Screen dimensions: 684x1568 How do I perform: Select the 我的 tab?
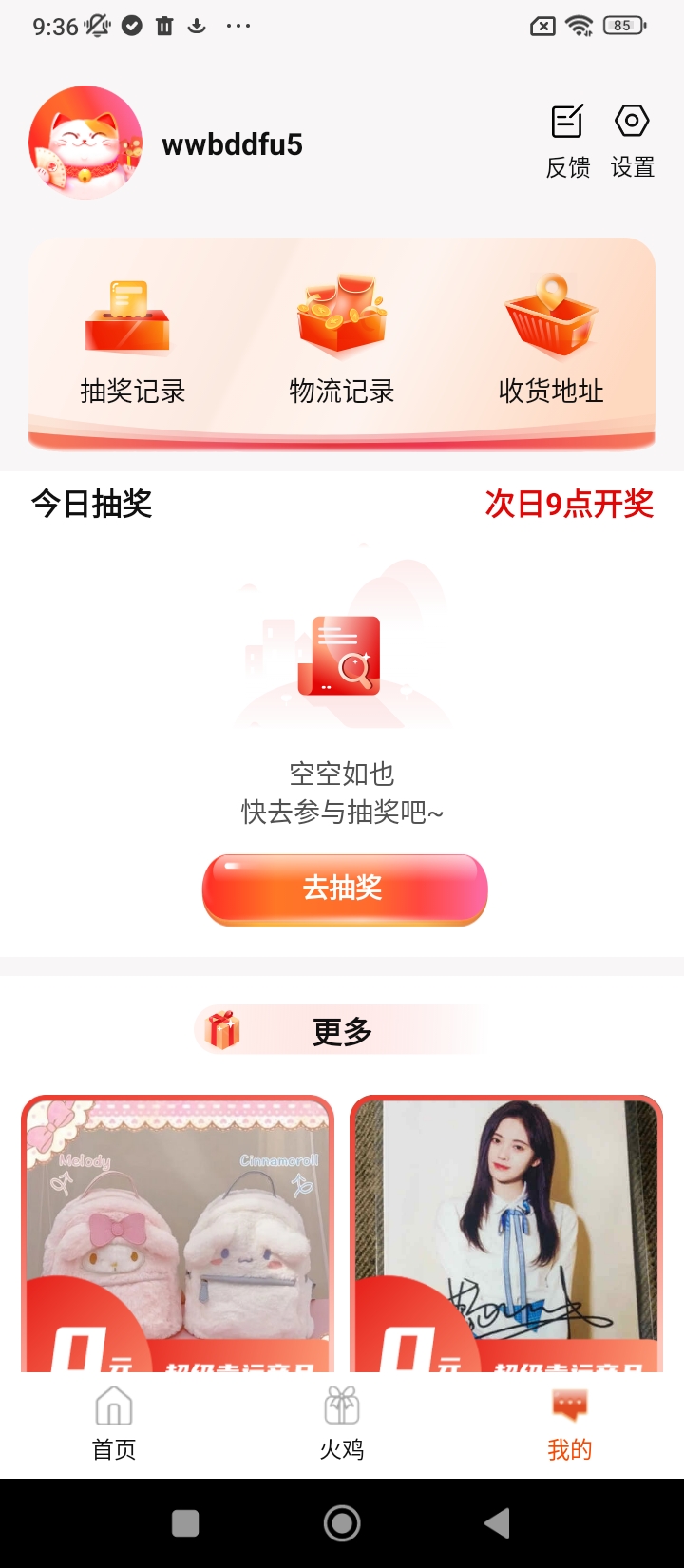tap(569, 1423)
